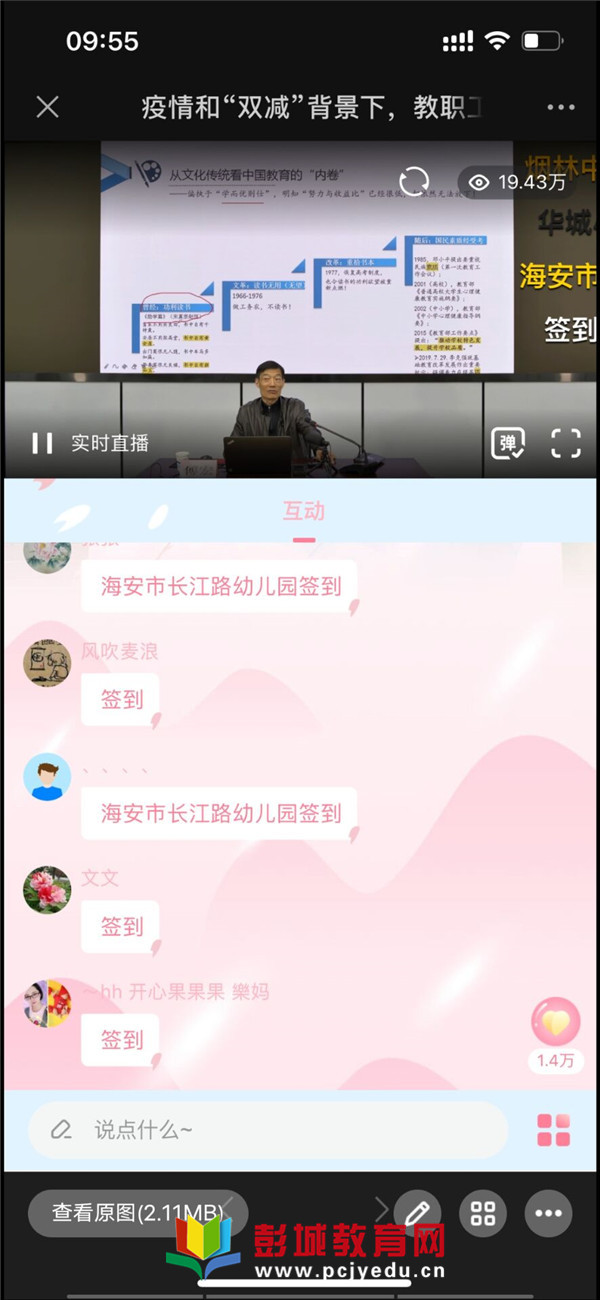The height and width of the screenshot is (1300, 600).
Task: Open the top-right overflow menu
Action: pos(561,107)
